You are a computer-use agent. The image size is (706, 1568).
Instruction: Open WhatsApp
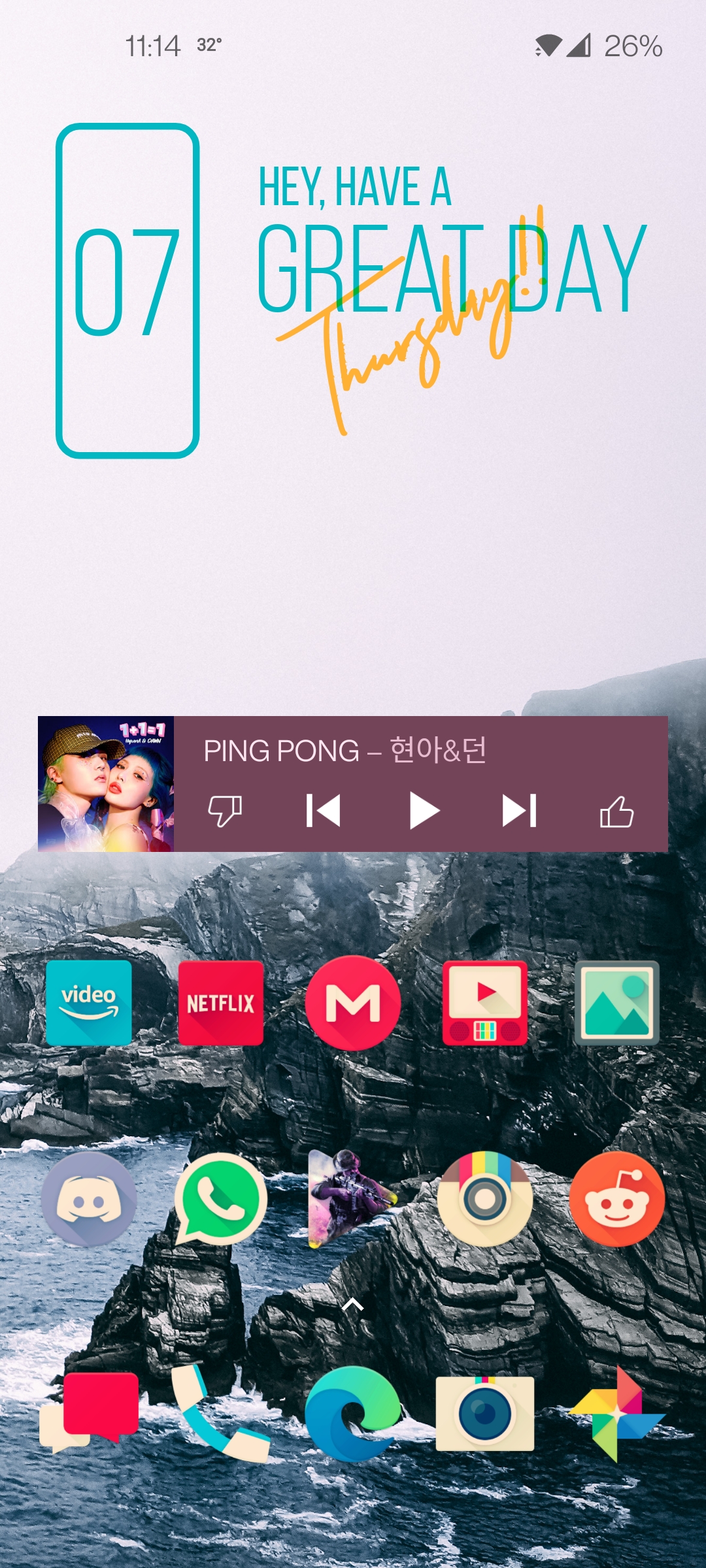coord(221,1200)
